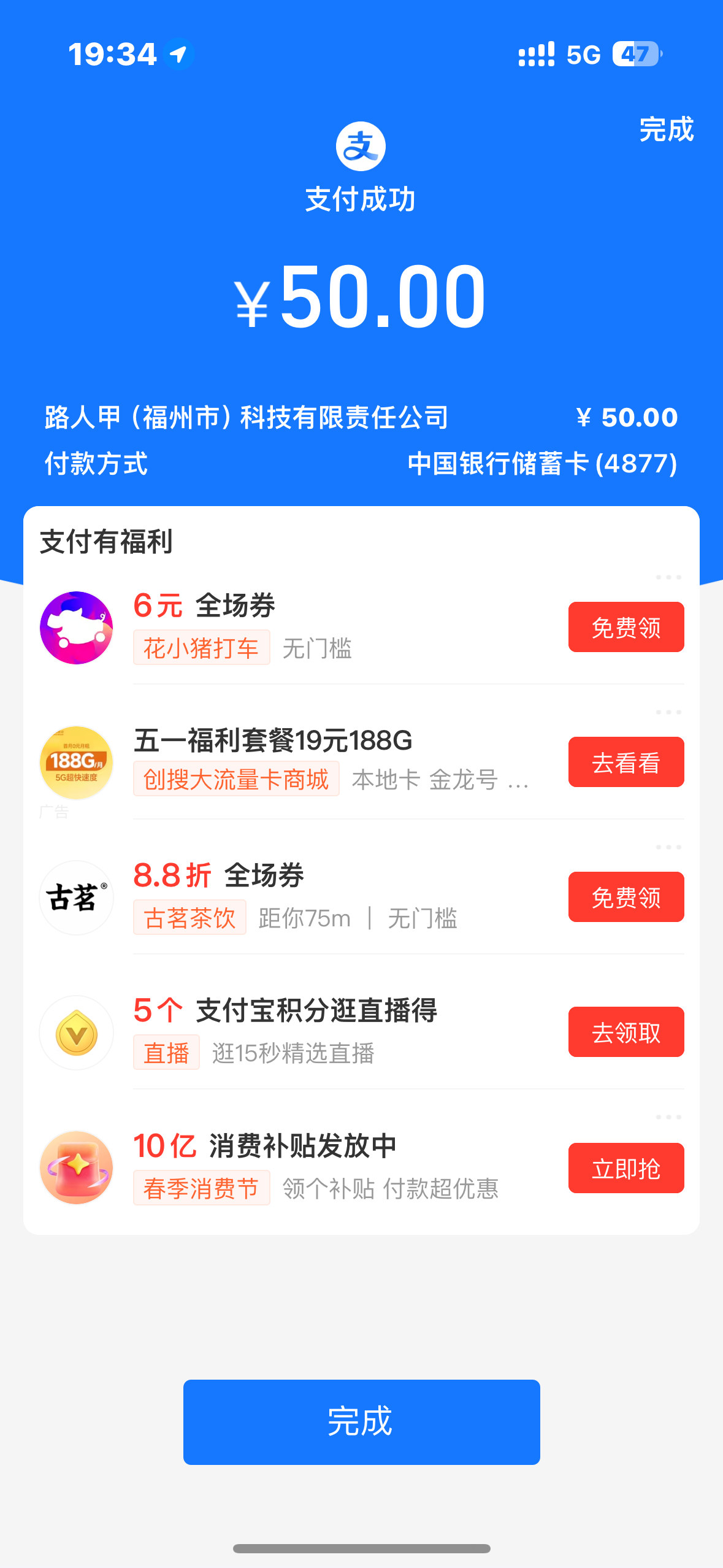The image size is (723, 1568).
Task: Open more options for the 古茗茶饮 offer
Action: tap(668, 847)
